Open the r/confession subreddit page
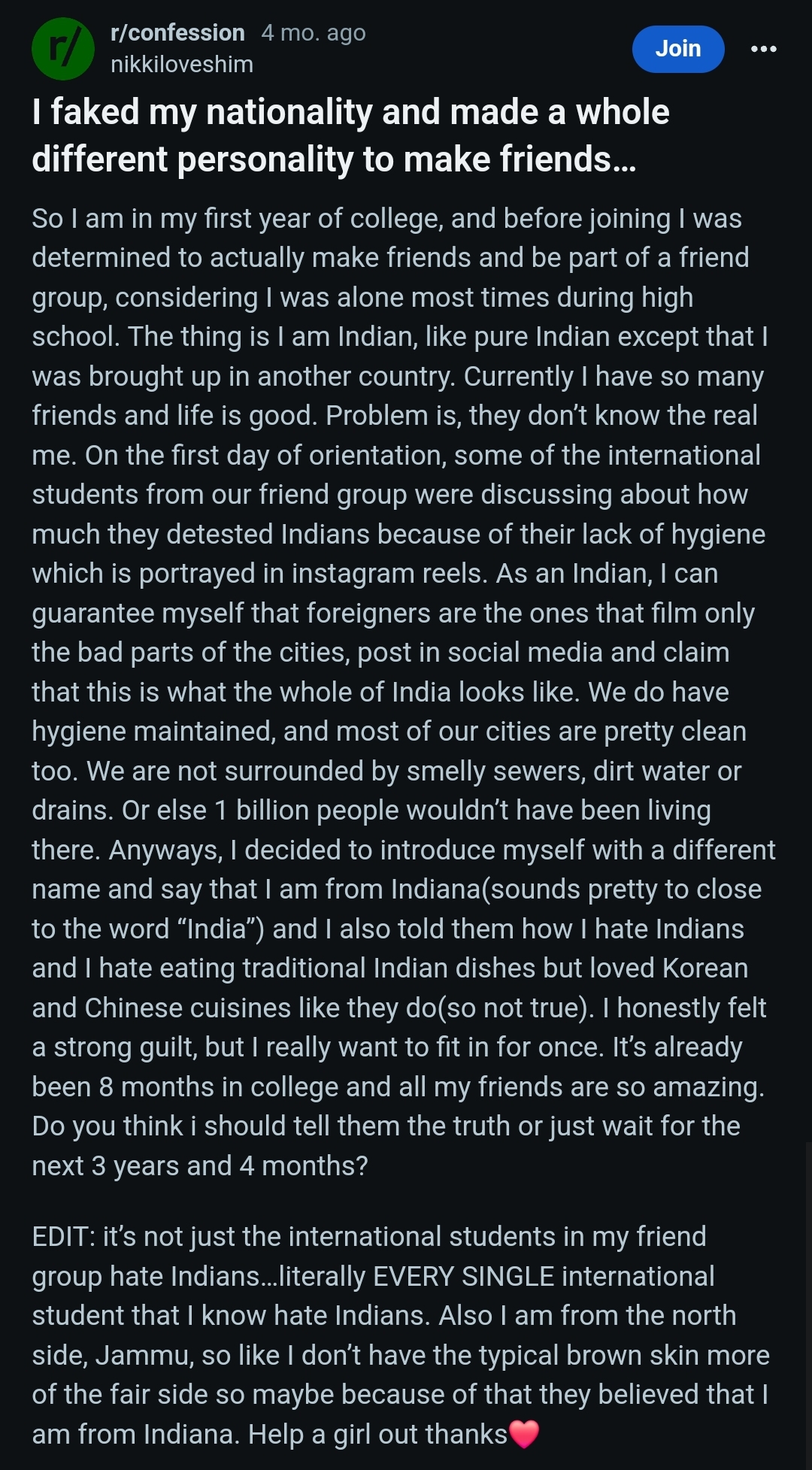Image resolution: width=812 pixels, height=1470 pixels. (177, 33)
